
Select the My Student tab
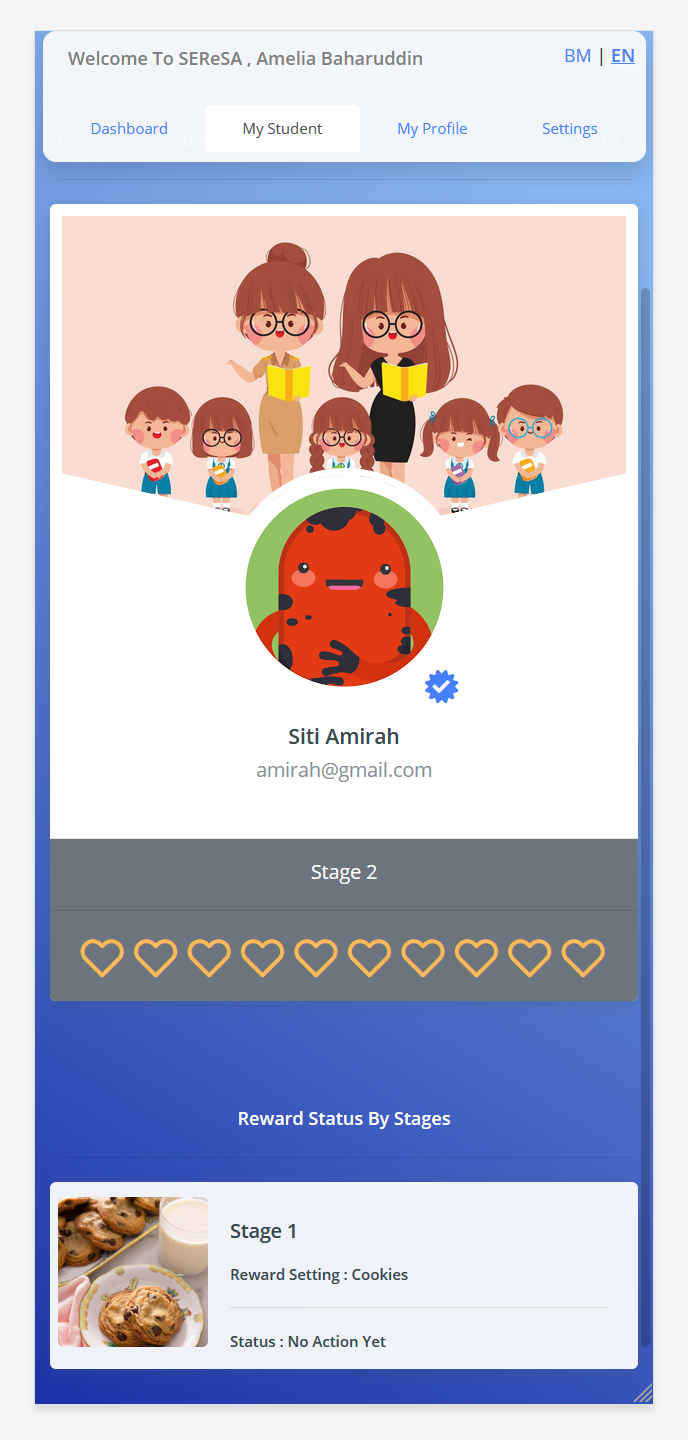click(x=282, y=129)
